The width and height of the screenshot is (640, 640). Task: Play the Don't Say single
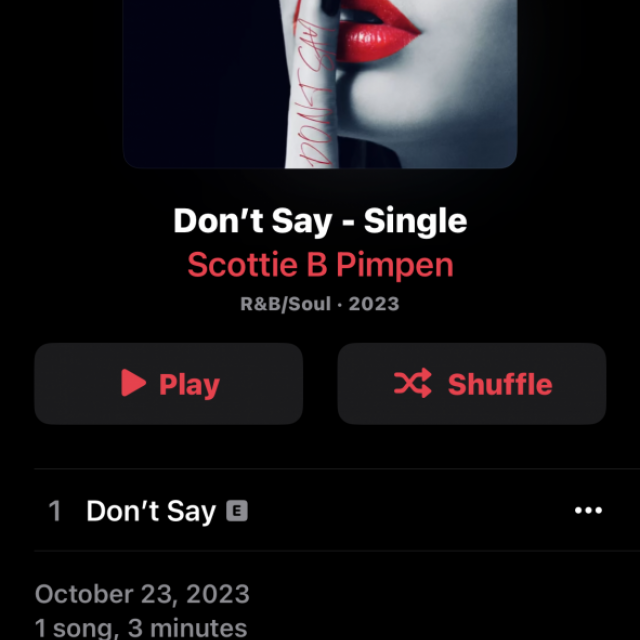(x=169, y=384)
